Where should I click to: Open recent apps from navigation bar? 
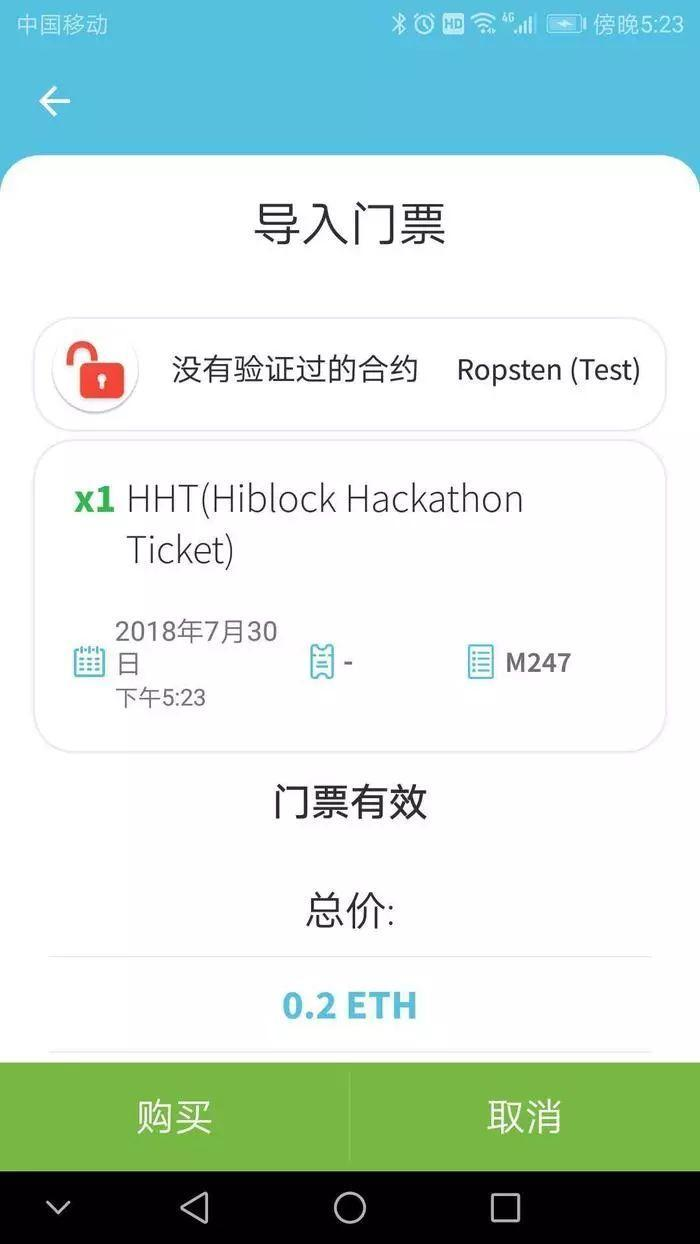(505, 1208)
